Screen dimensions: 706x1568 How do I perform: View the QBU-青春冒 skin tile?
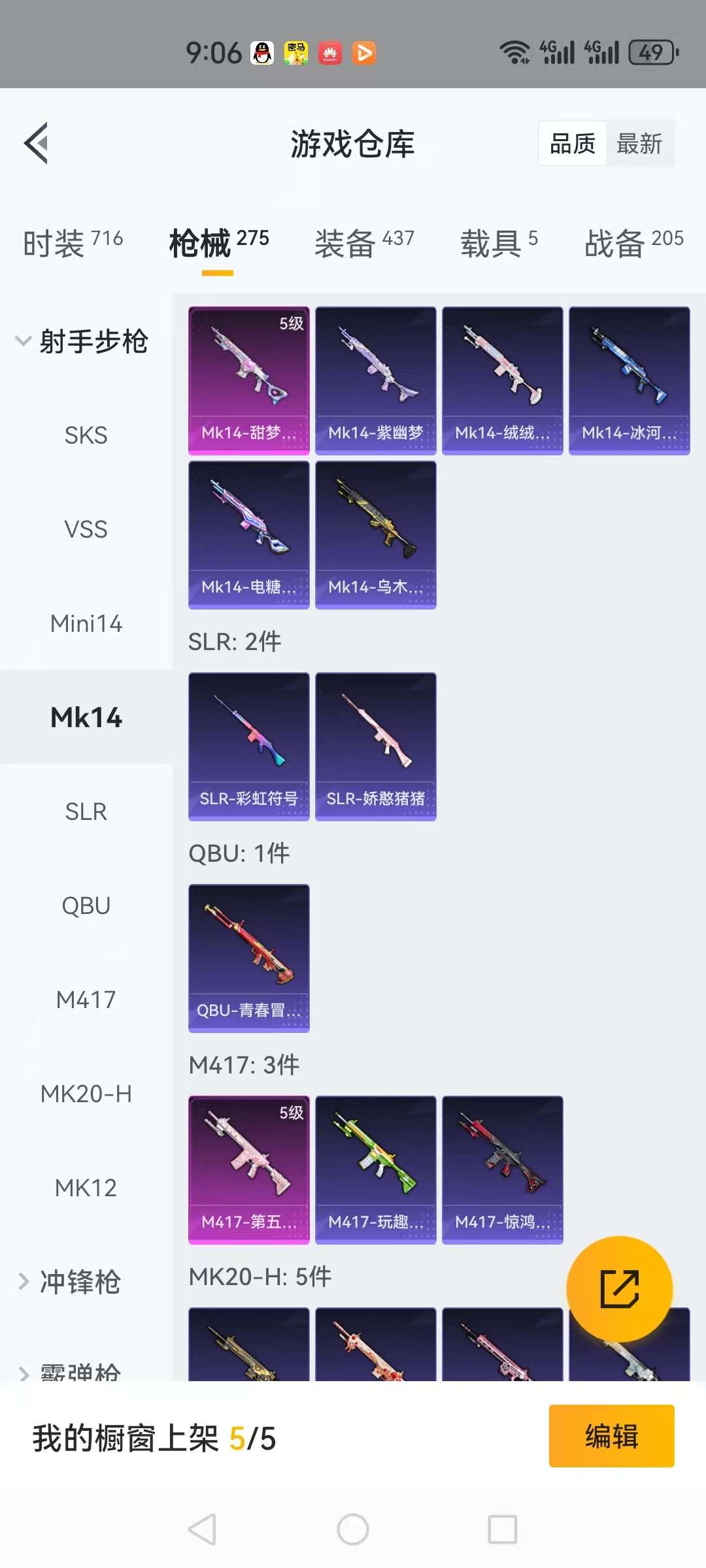click(x=248, y=958)
